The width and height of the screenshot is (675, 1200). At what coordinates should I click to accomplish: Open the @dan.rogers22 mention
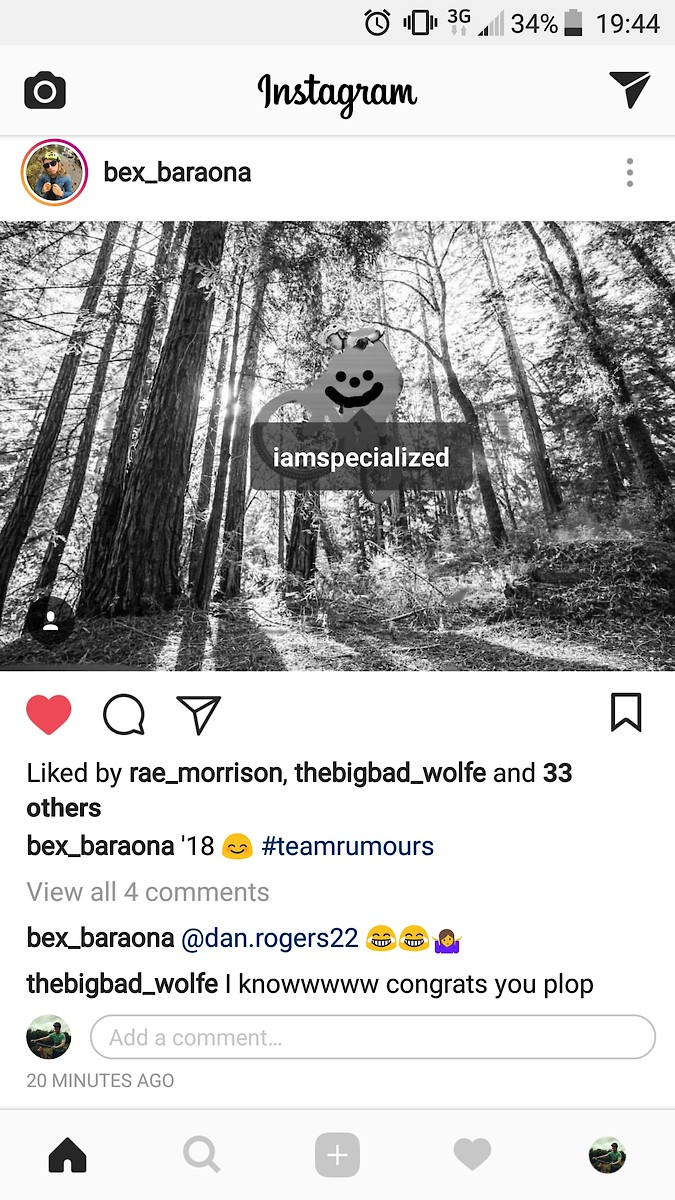point(269,938)
